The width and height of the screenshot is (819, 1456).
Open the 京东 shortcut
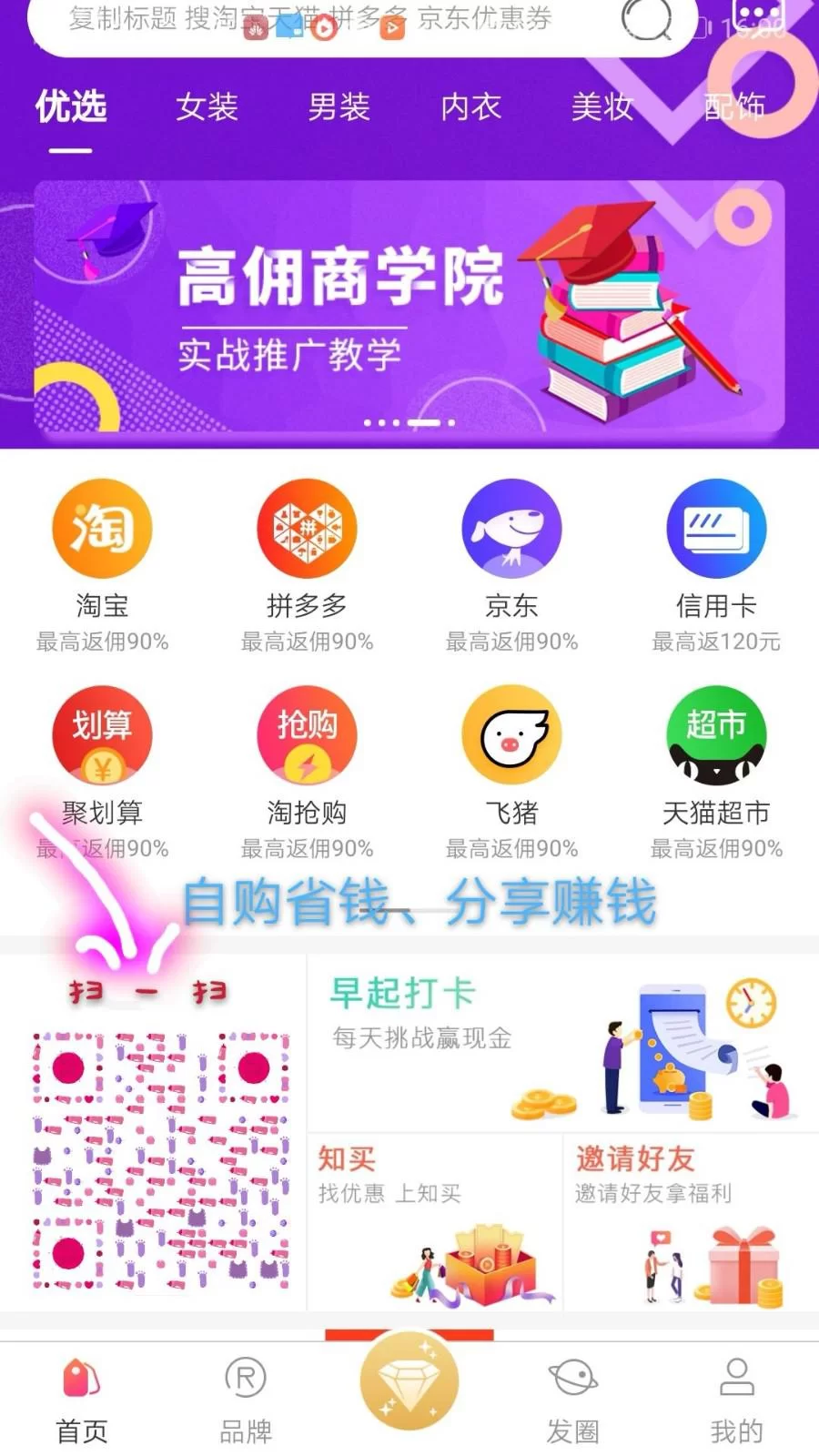511,546
